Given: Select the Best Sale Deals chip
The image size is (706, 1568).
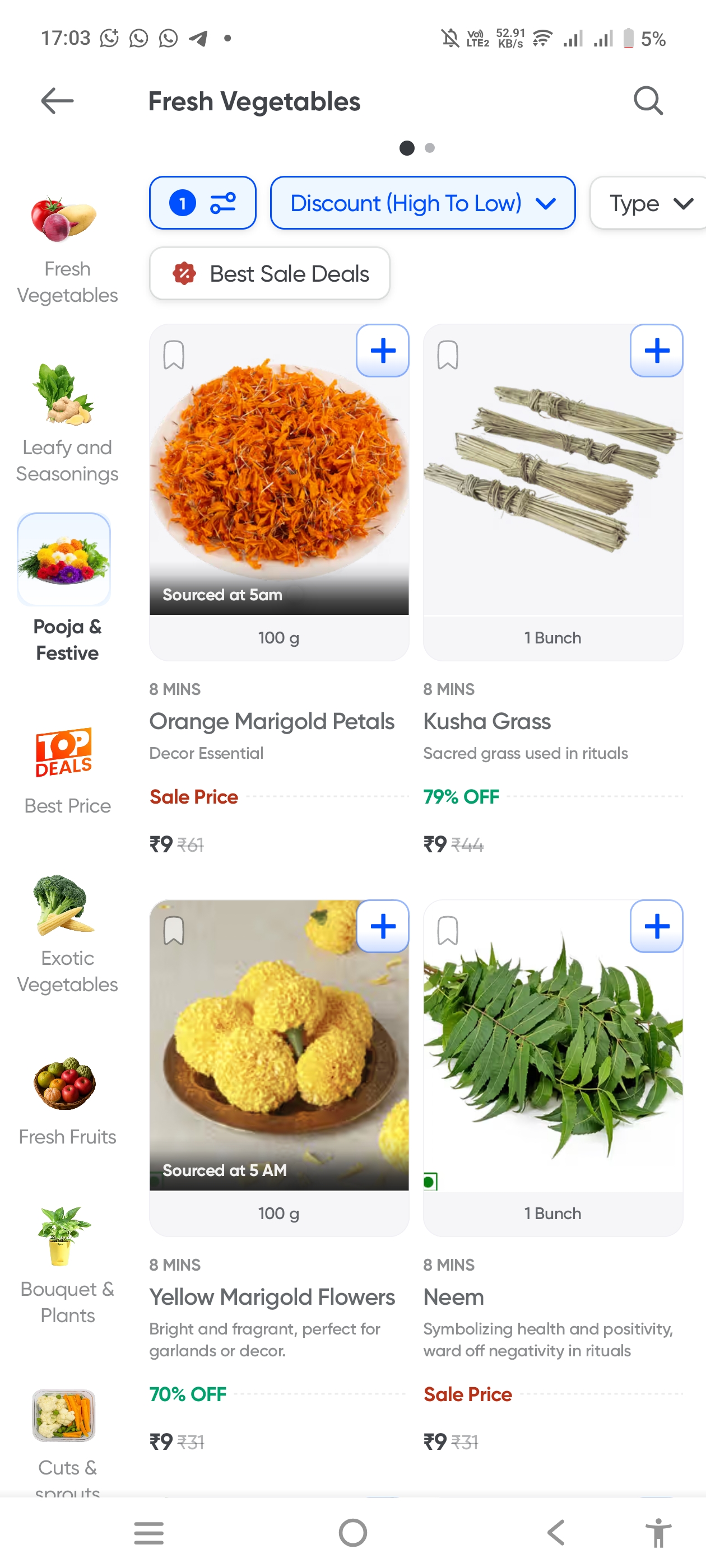Looking at the screenshot, I should tap(270, 273).
